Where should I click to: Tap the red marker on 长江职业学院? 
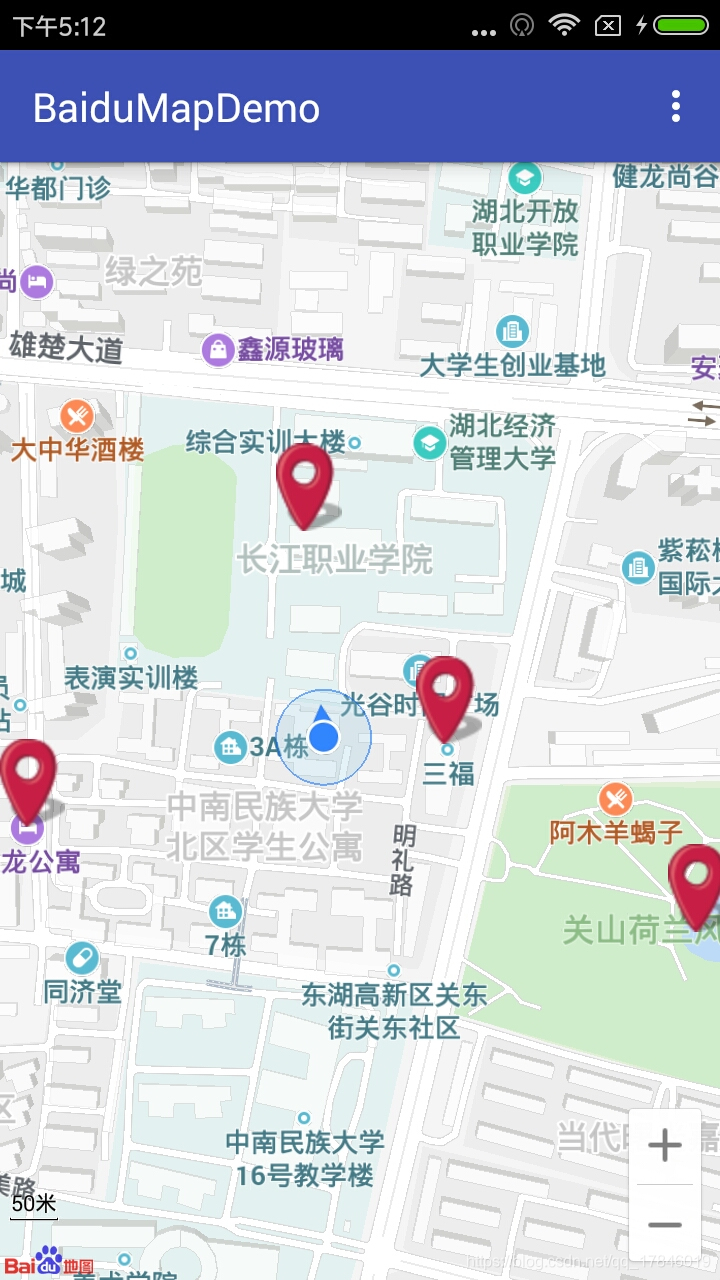point(305,486)
